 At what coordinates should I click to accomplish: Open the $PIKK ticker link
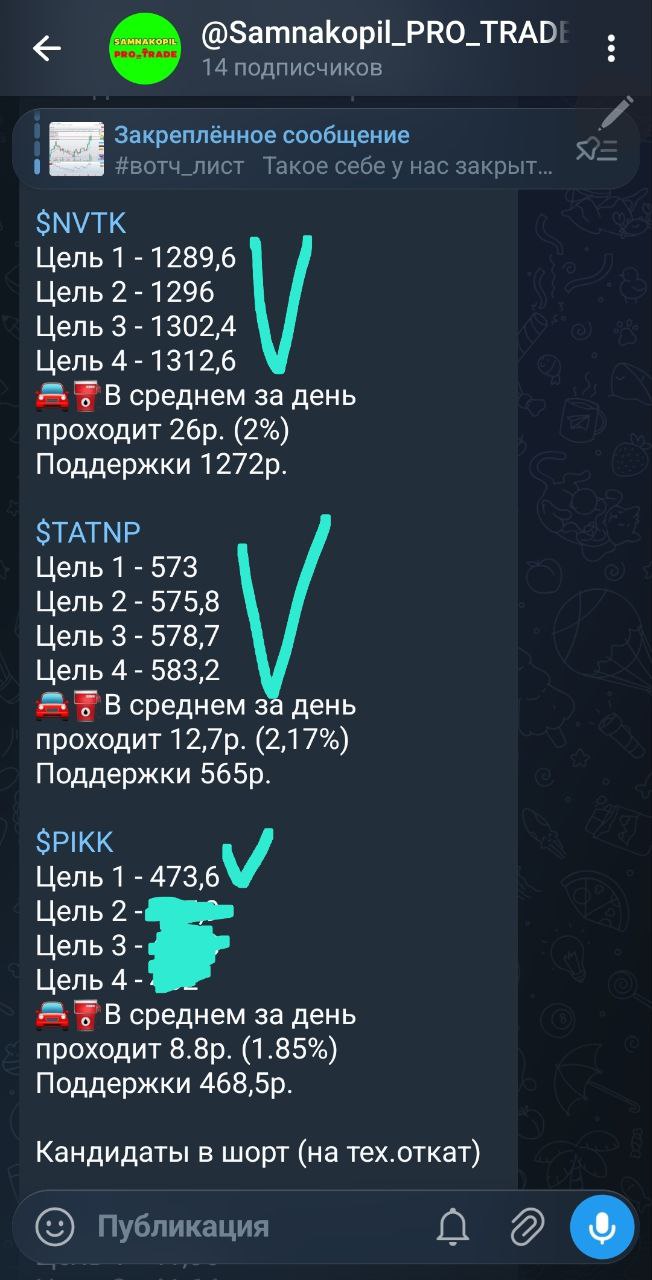(x=75, y=842)
